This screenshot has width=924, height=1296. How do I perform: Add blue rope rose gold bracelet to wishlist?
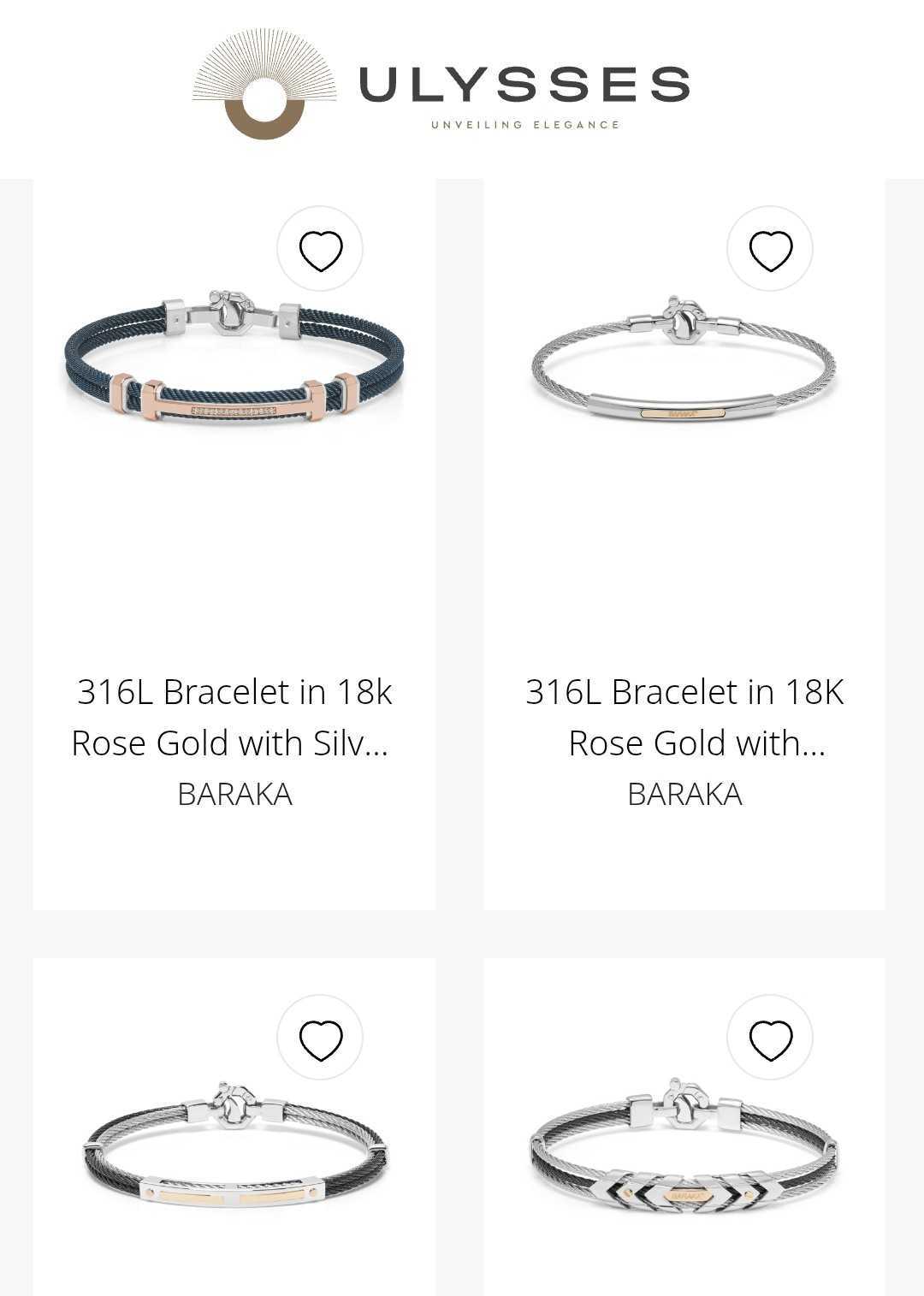(320, 250)
